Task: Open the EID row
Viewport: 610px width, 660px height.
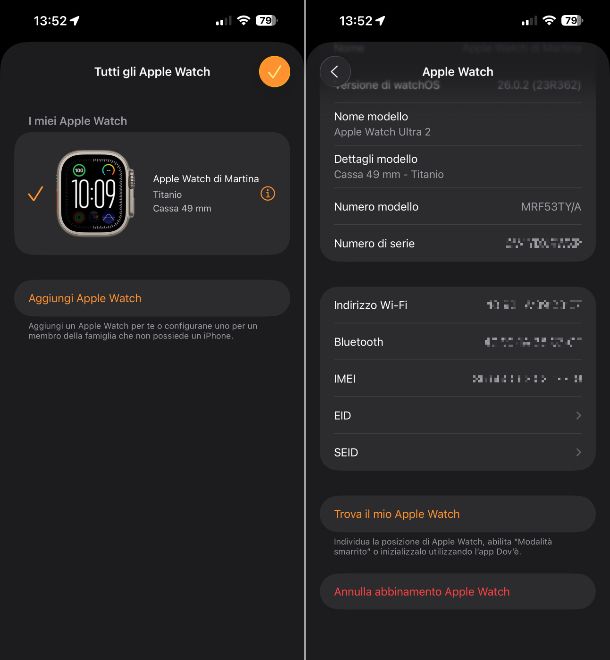Action: 457,416
